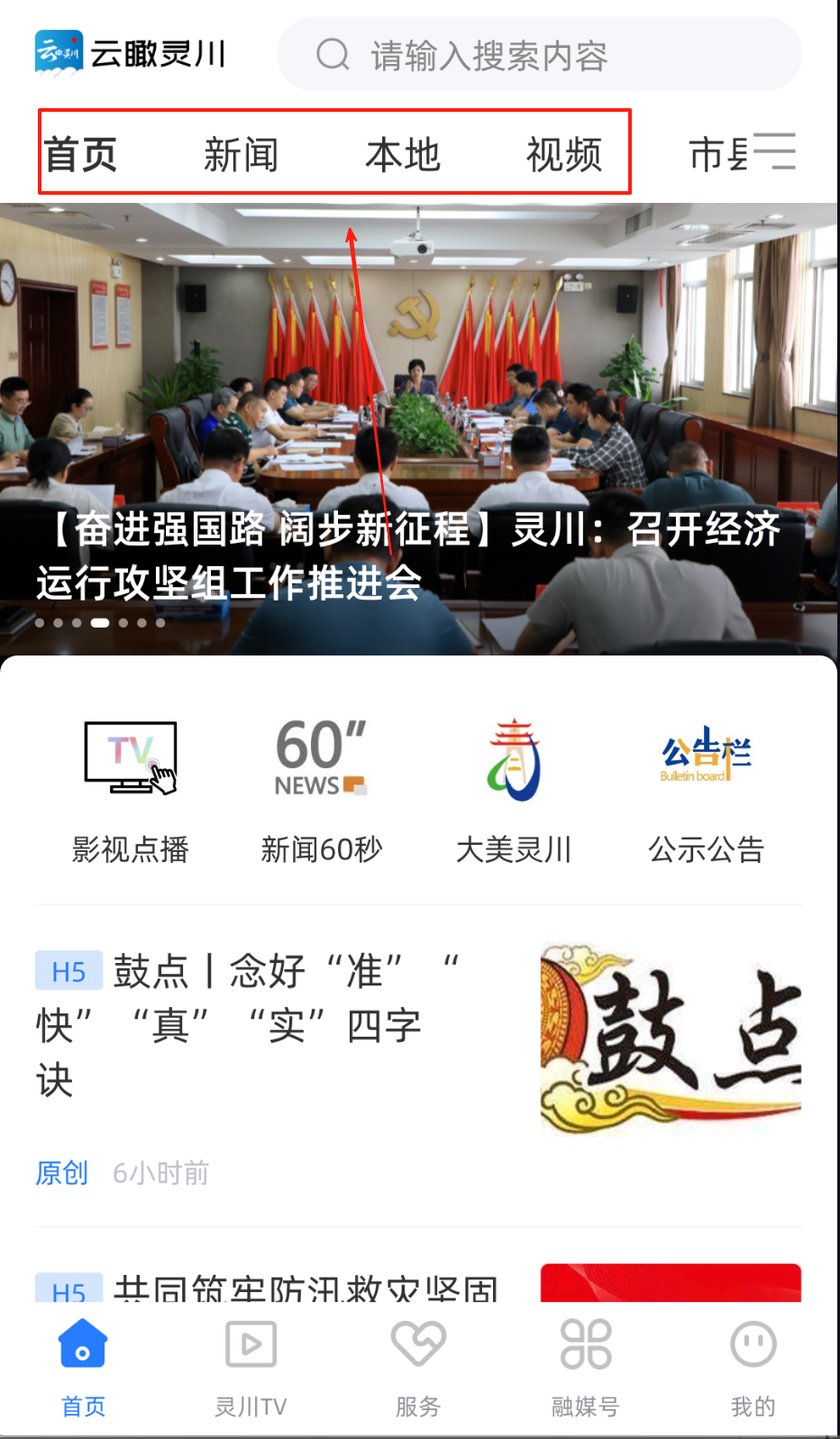The image size is (840, 1439).
Task: Switch to the 视频 top tab
Action: click(563, 154)
